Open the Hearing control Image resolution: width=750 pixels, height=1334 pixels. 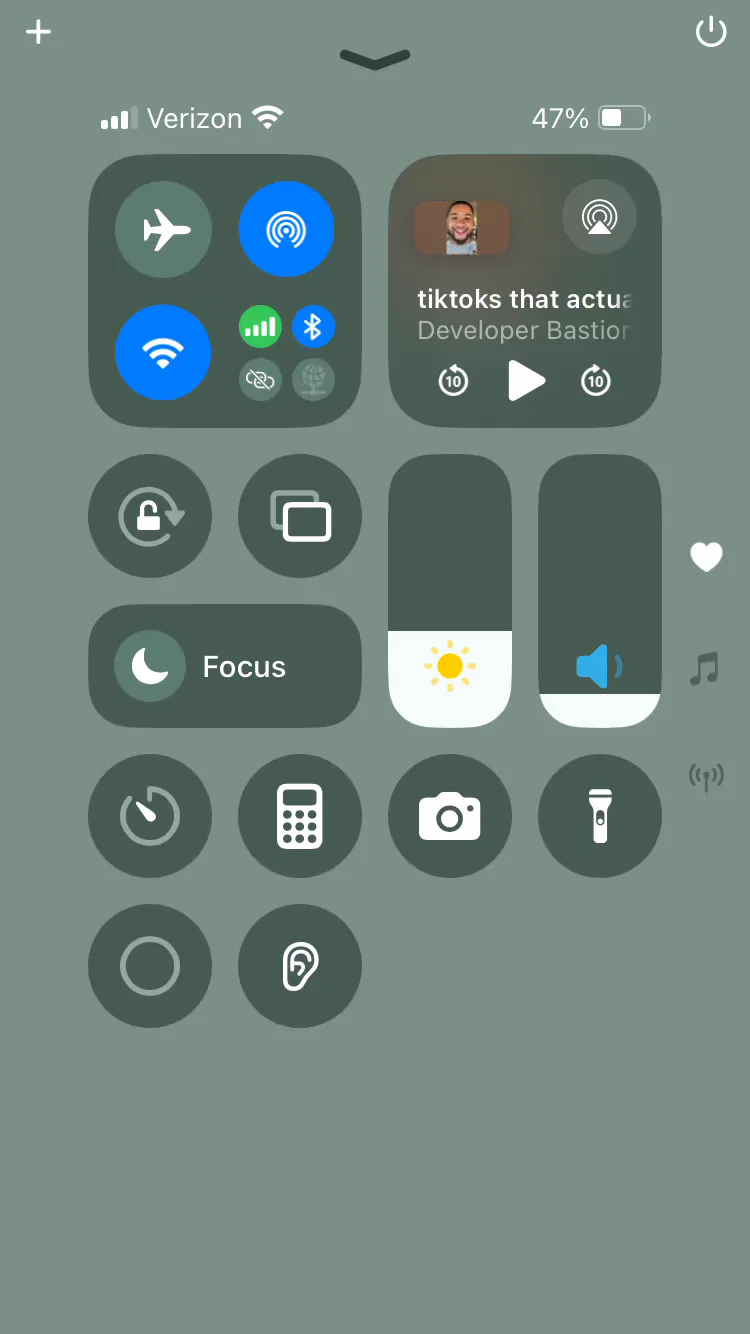(x=300, y=966)
